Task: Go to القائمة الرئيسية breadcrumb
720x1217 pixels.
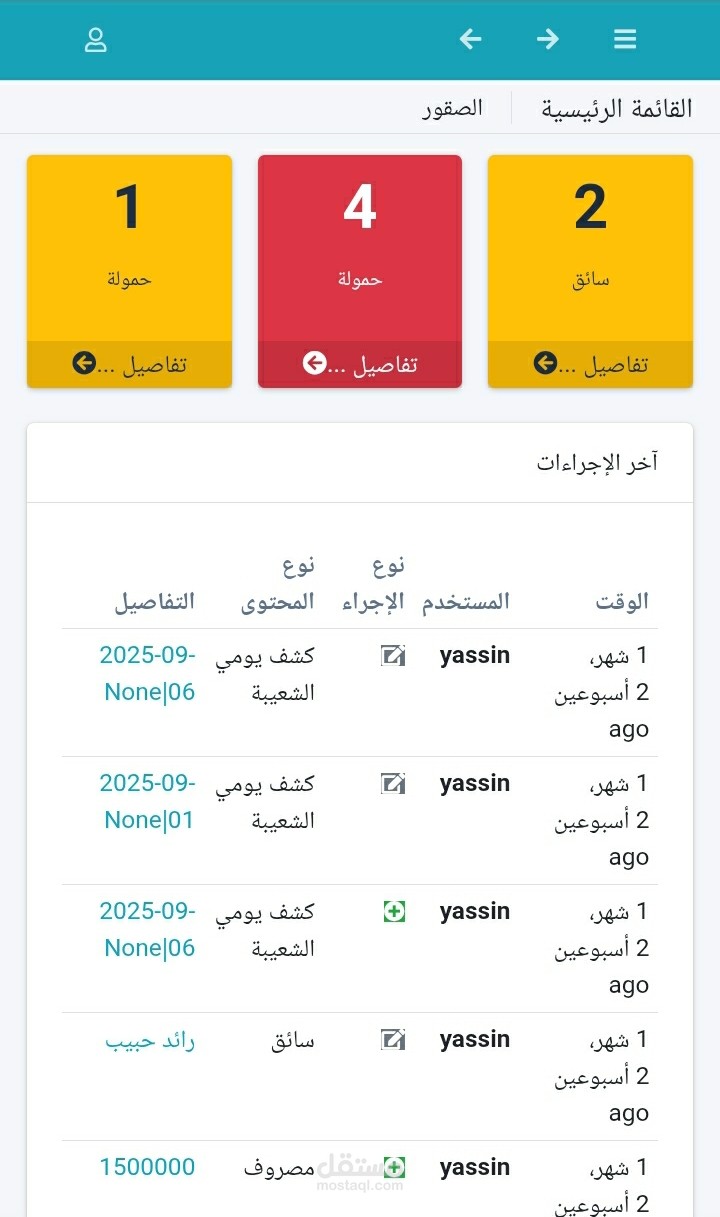Action: pos(616,109)
